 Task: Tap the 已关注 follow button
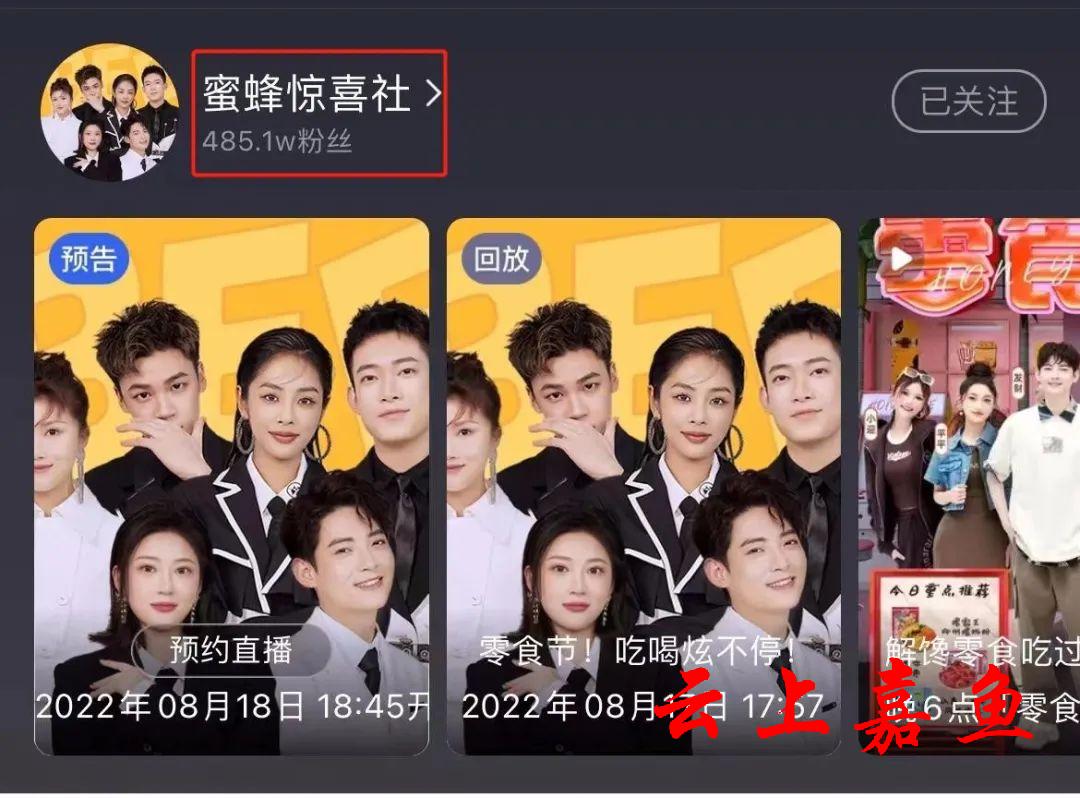pos(968,101)
